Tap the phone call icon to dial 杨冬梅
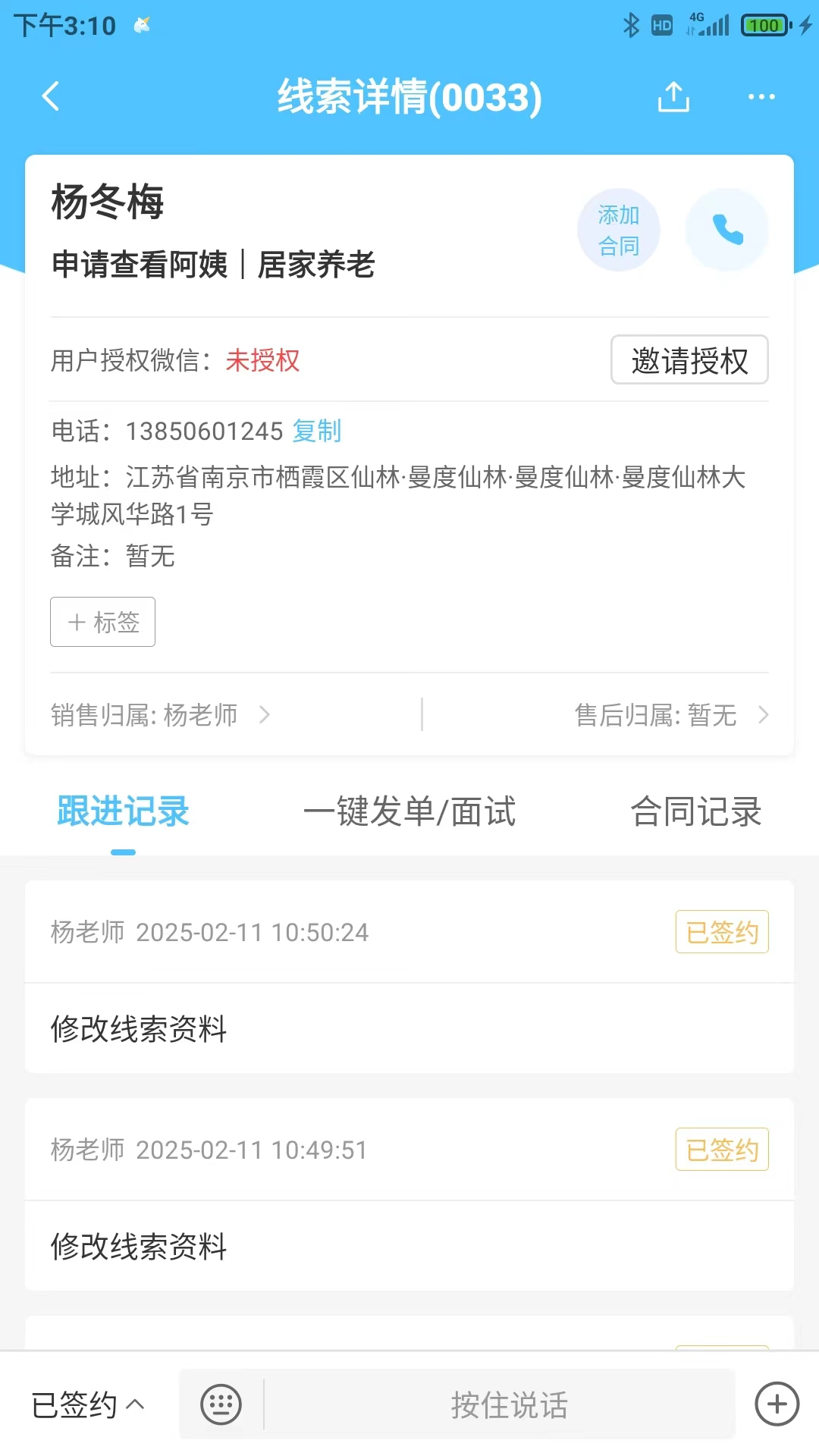Viewport: 819px width, 1456px height. (726, 229)
